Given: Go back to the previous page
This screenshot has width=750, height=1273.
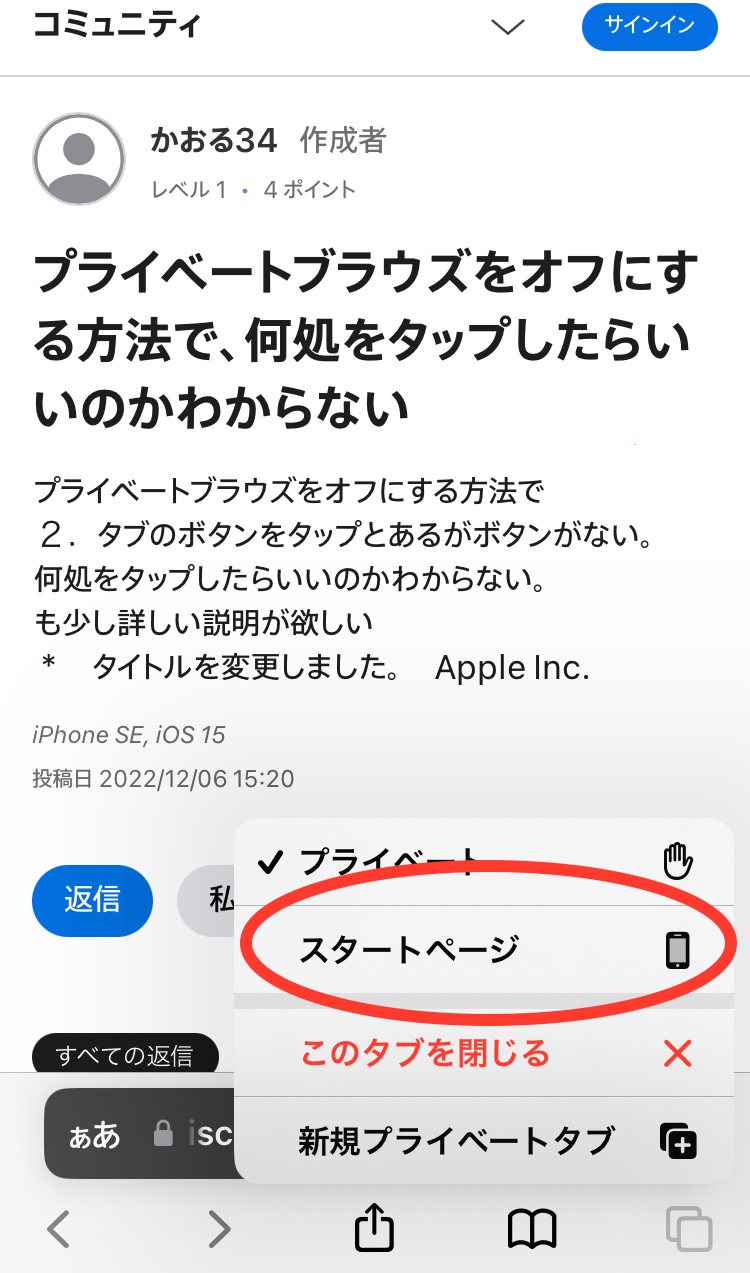Looking at the screenshot, I should click(x=58, y=1228).
